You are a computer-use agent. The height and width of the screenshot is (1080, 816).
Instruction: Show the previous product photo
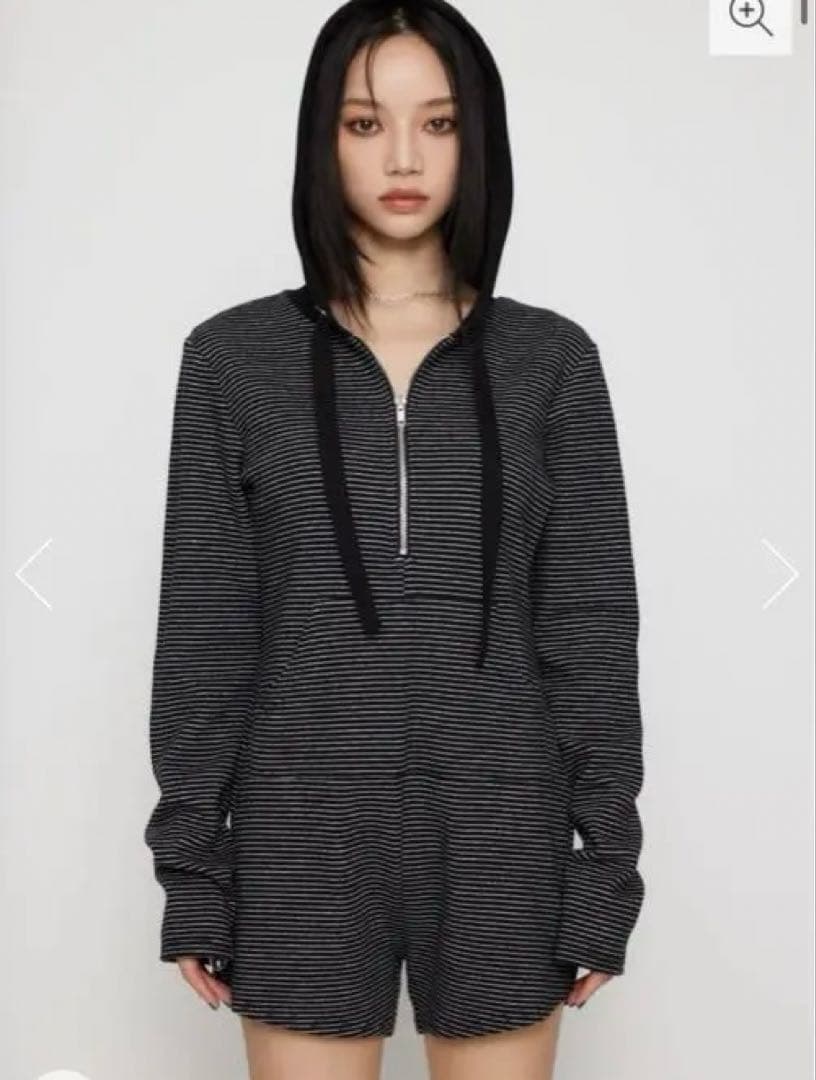[34, 573]
